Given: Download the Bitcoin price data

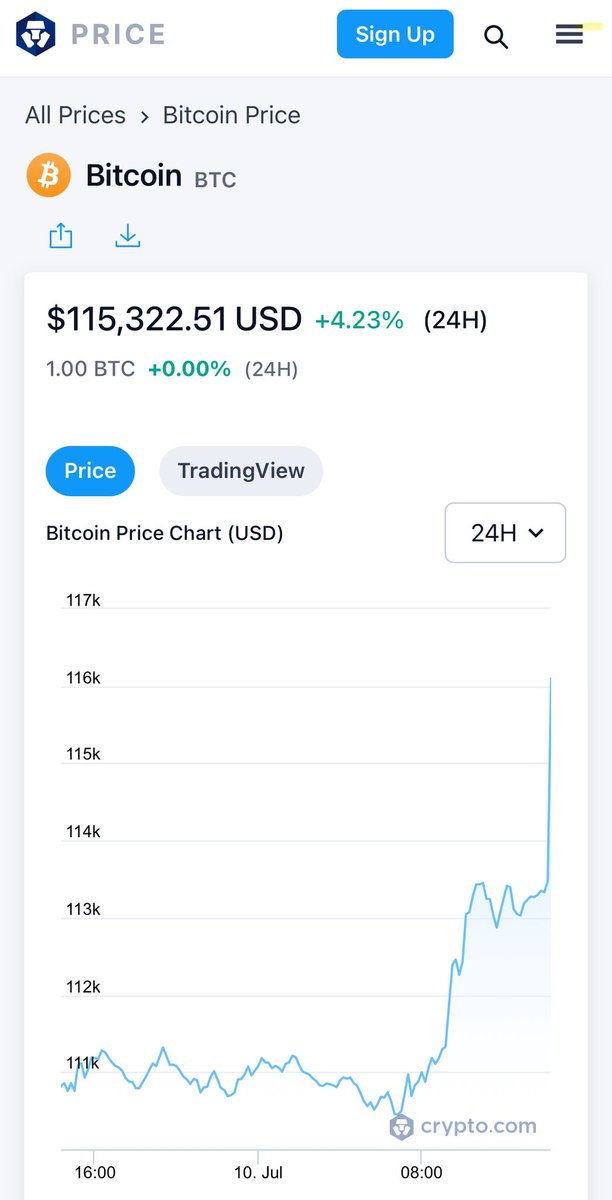Looking at the screenshot, I should [128, 235].
